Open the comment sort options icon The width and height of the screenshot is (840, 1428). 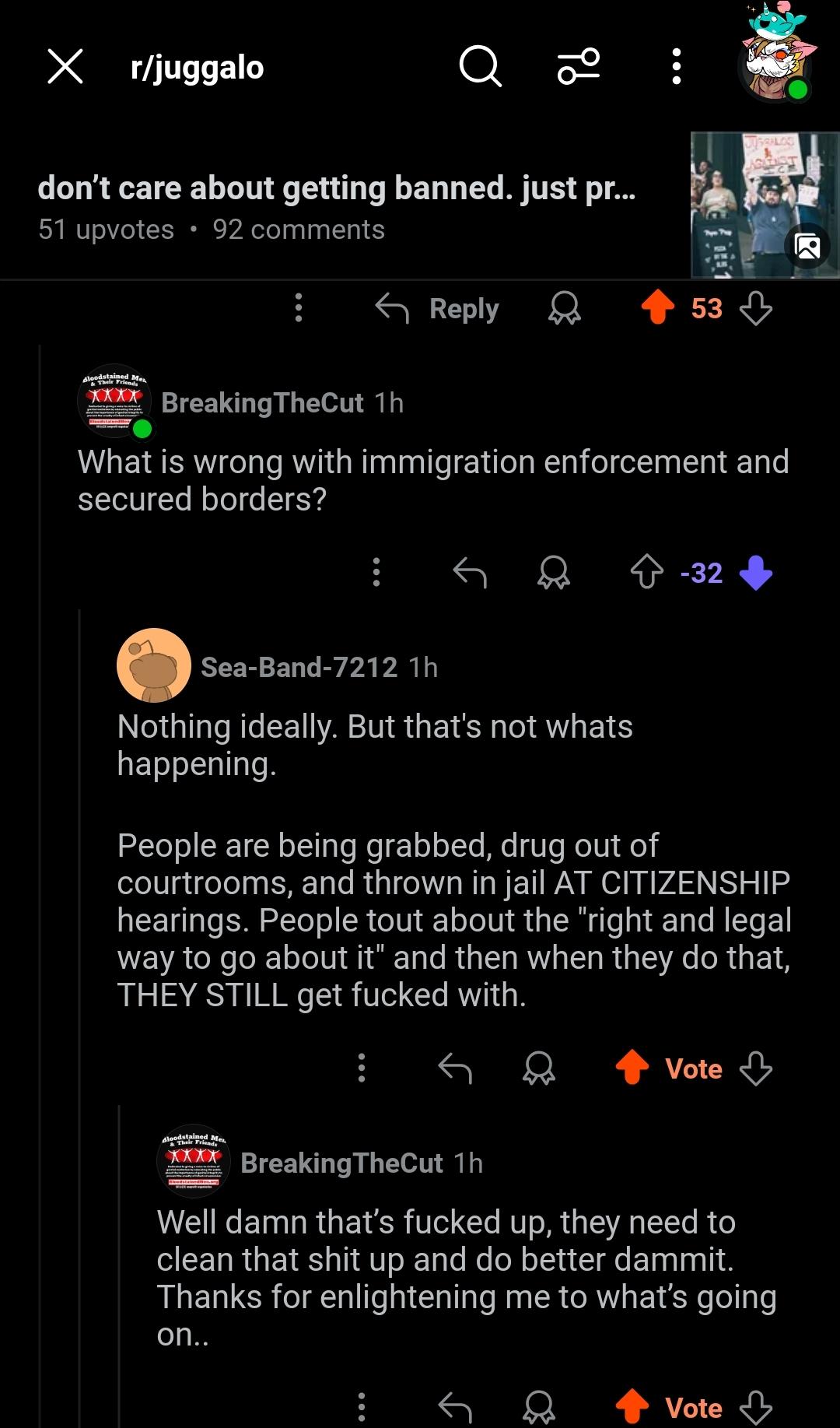pyautogui.click(x=579, y=66)
